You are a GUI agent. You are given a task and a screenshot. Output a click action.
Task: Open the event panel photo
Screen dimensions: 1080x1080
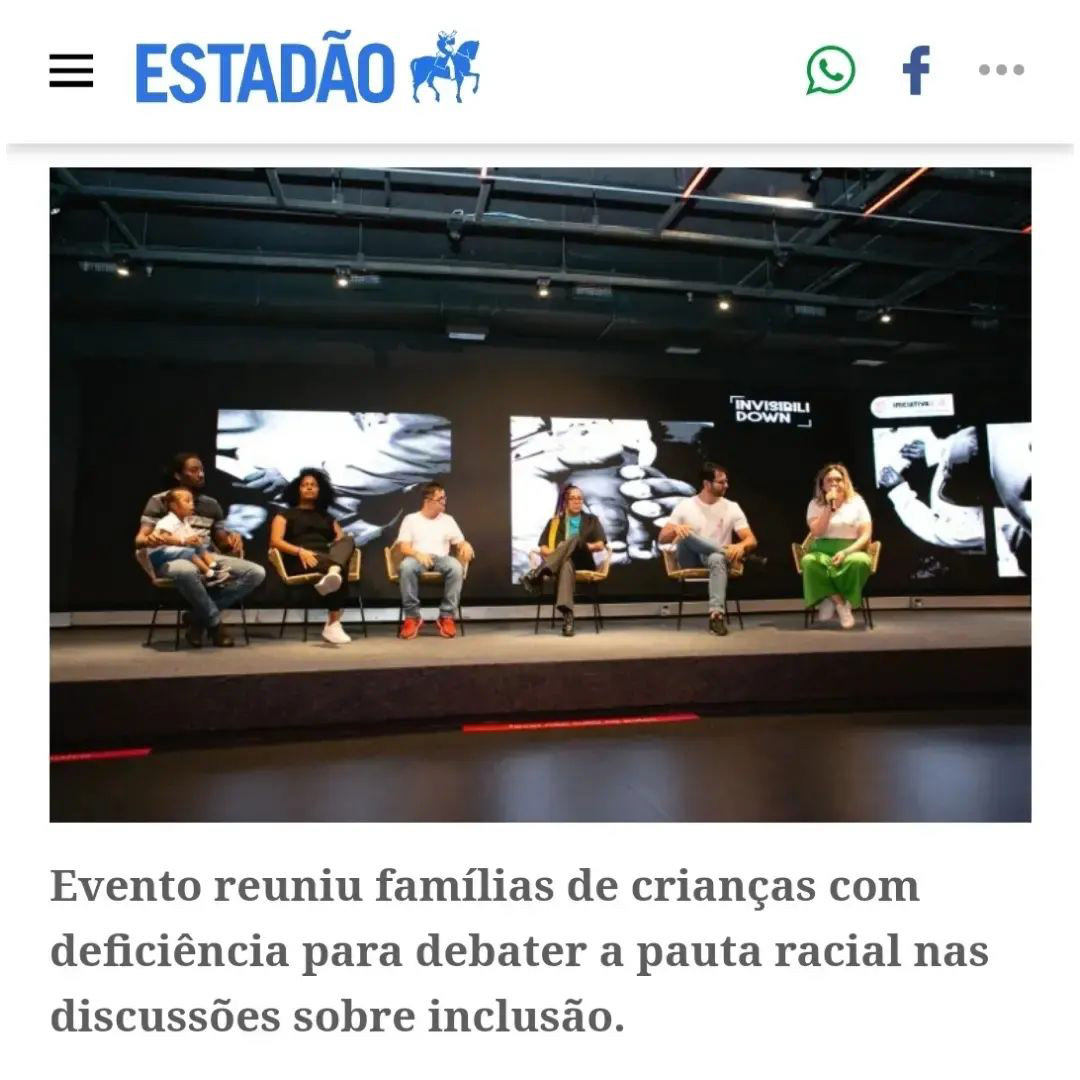540,494
